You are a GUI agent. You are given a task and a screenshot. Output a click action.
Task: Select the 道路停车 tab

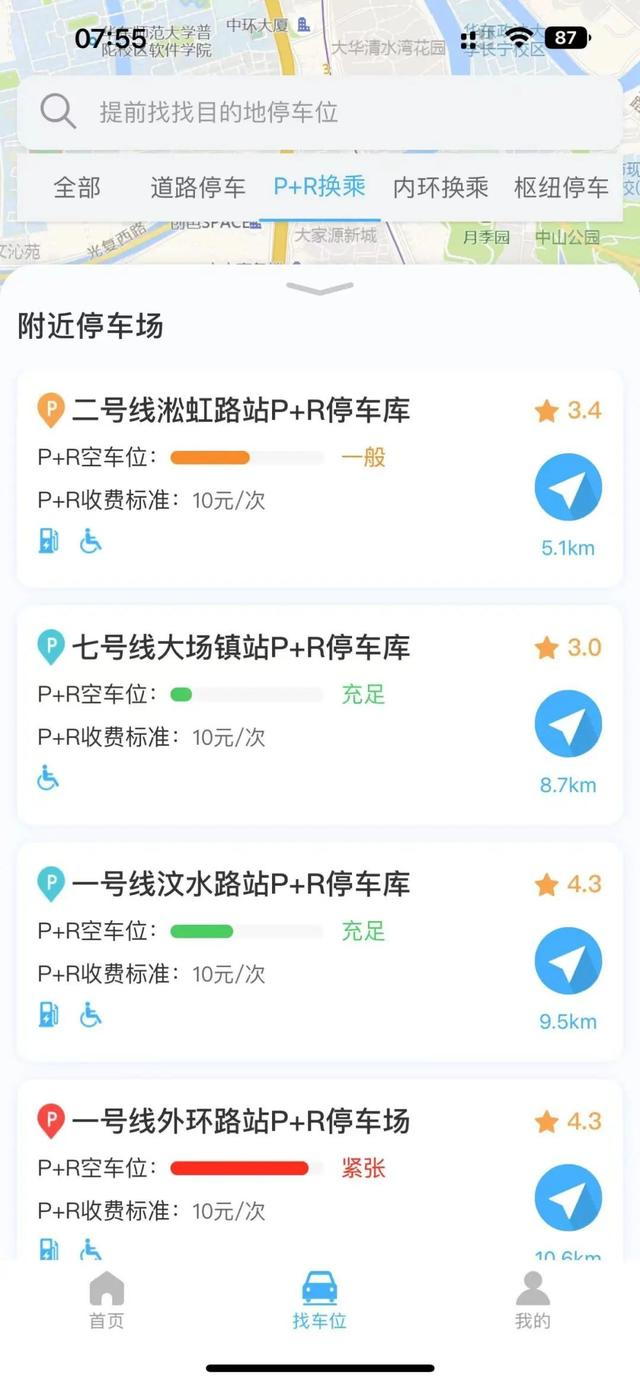[197, 187]
